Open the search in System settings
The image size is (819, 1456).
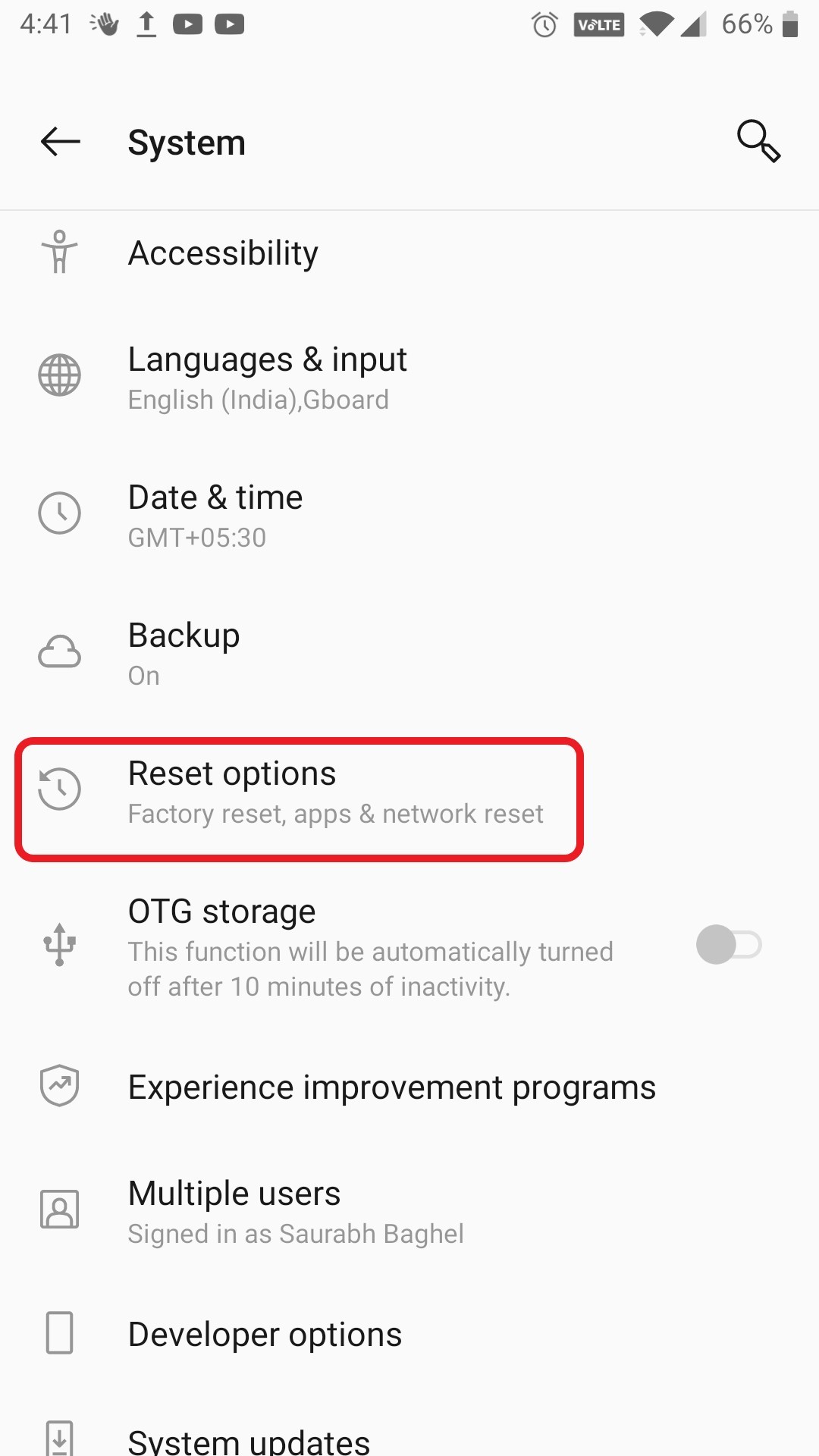(x=758, y=142)
